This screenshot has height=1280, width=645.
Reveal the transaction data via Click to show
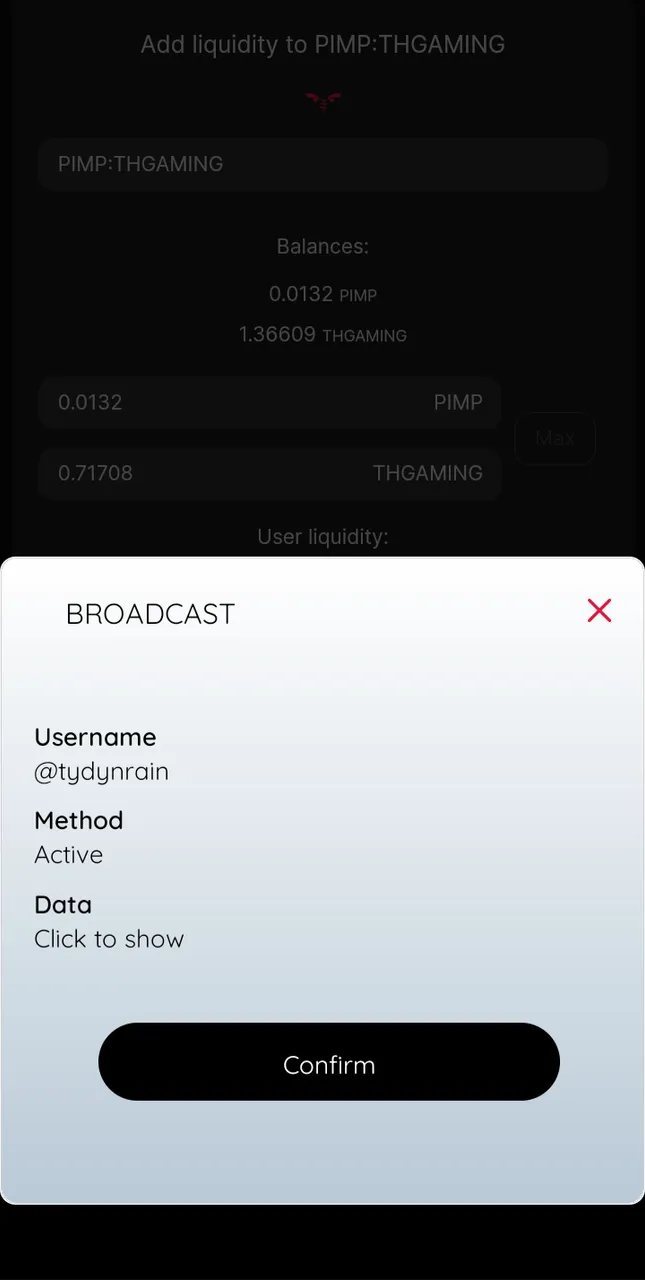(x=109, y=939)
